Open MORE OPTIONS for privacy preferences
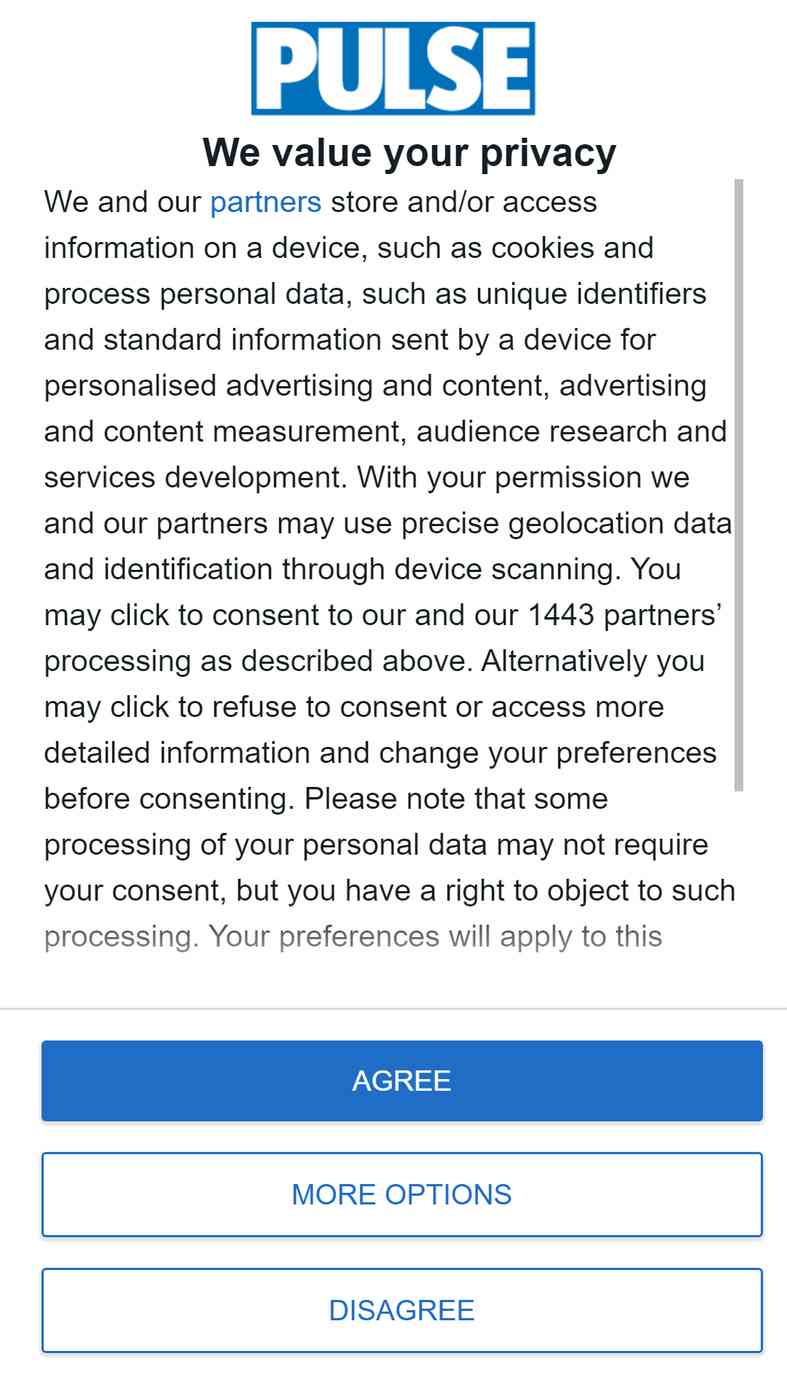 point(402,1194)
